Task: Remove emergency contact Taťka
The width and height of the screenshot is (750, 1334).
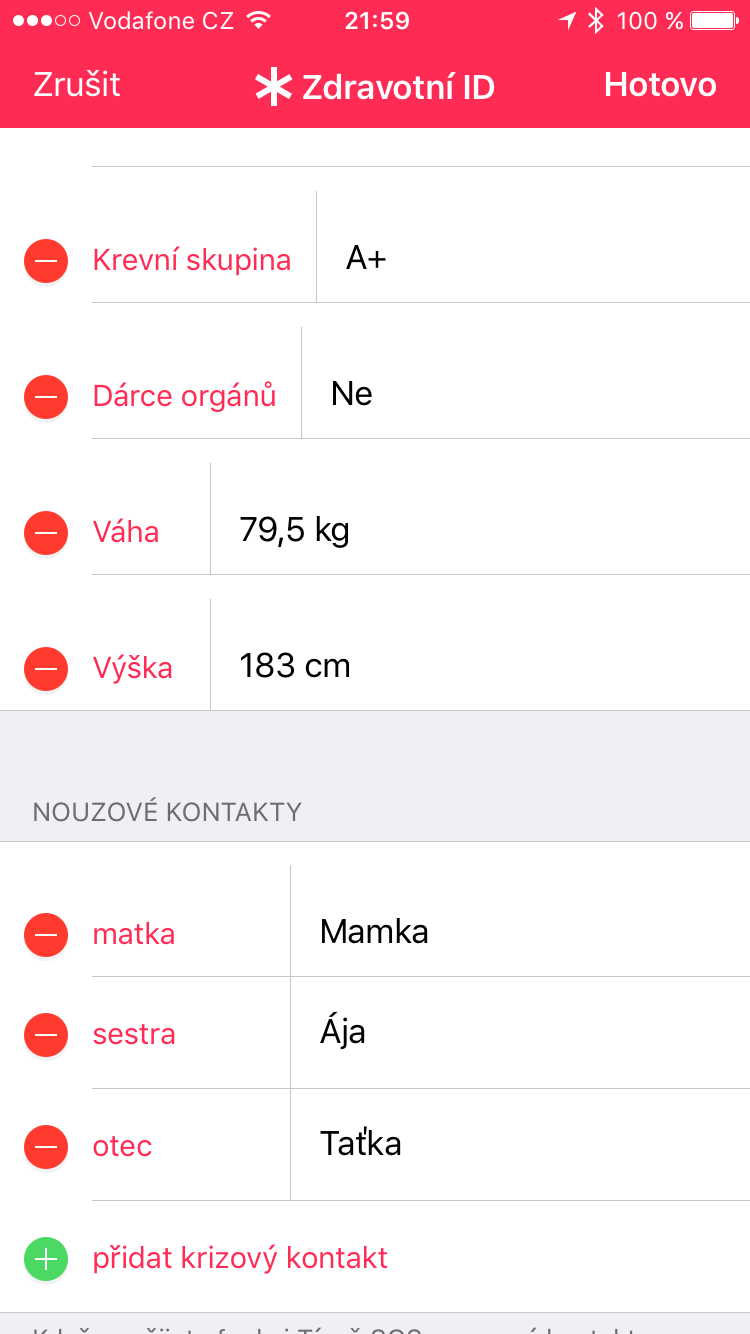Action: coord(46,1147)
